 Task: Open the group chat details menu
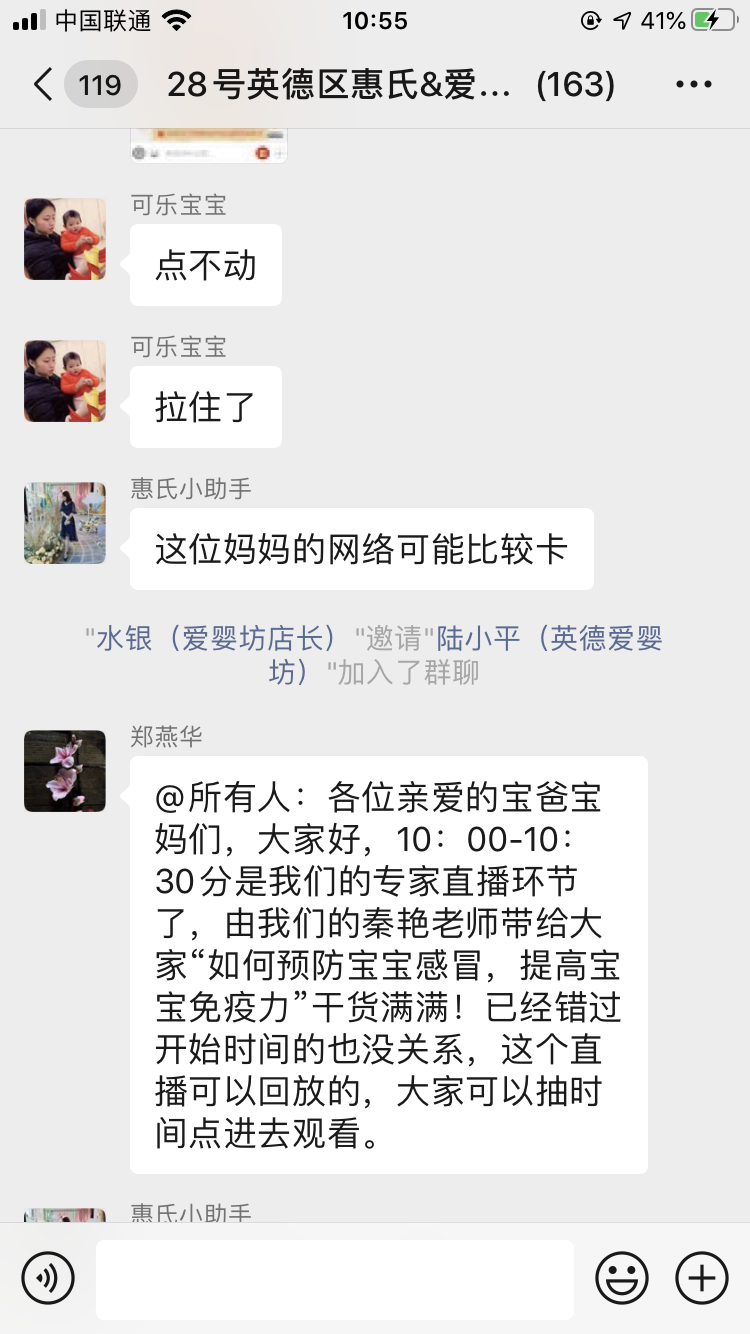694,85
